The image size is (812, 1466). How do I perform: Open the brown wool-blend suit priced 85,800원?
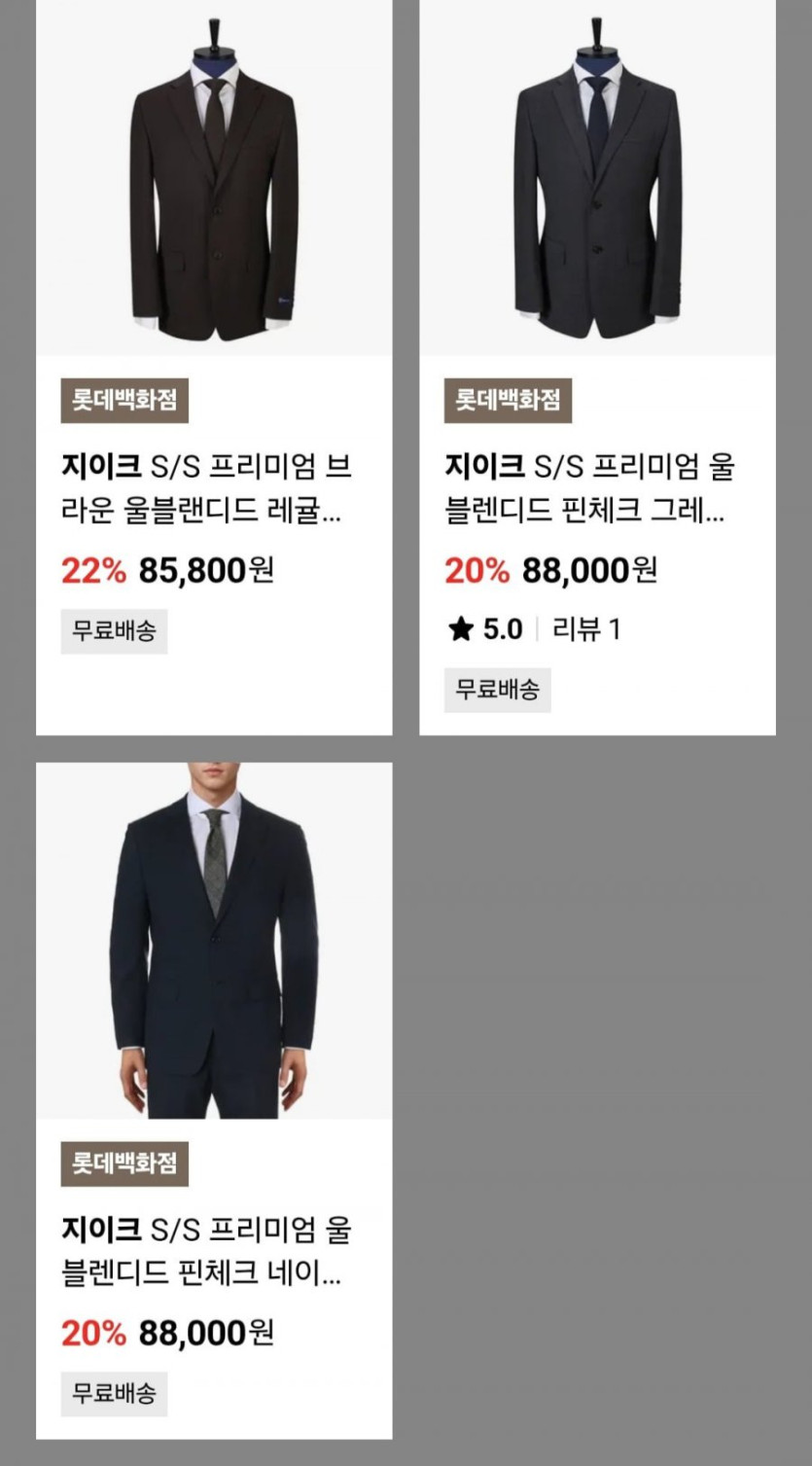click(214, 185)
